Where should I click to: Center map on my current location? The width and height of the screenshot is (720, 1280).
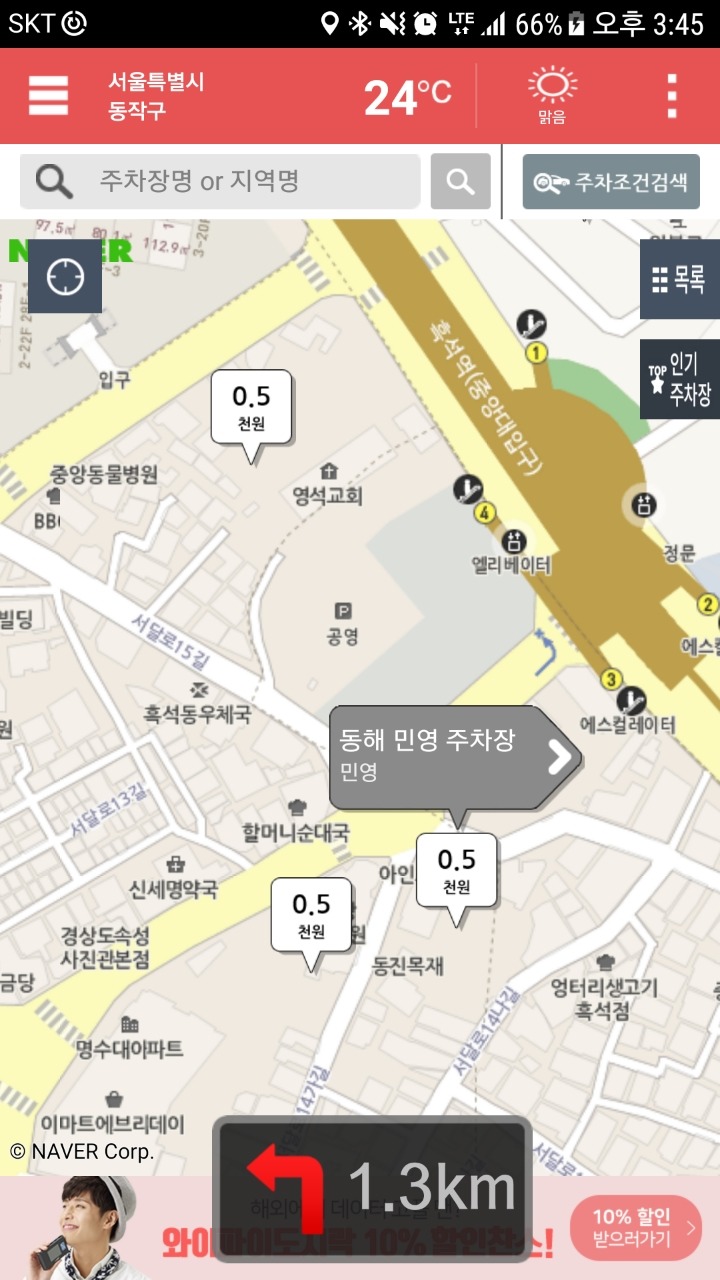65,277
